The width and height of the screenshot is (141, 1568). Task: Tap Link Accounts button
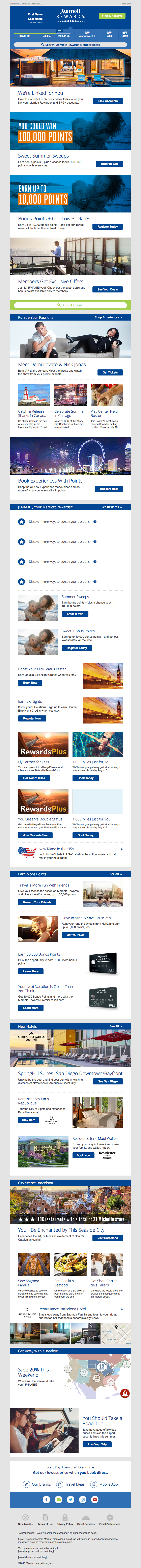point(108,101)
